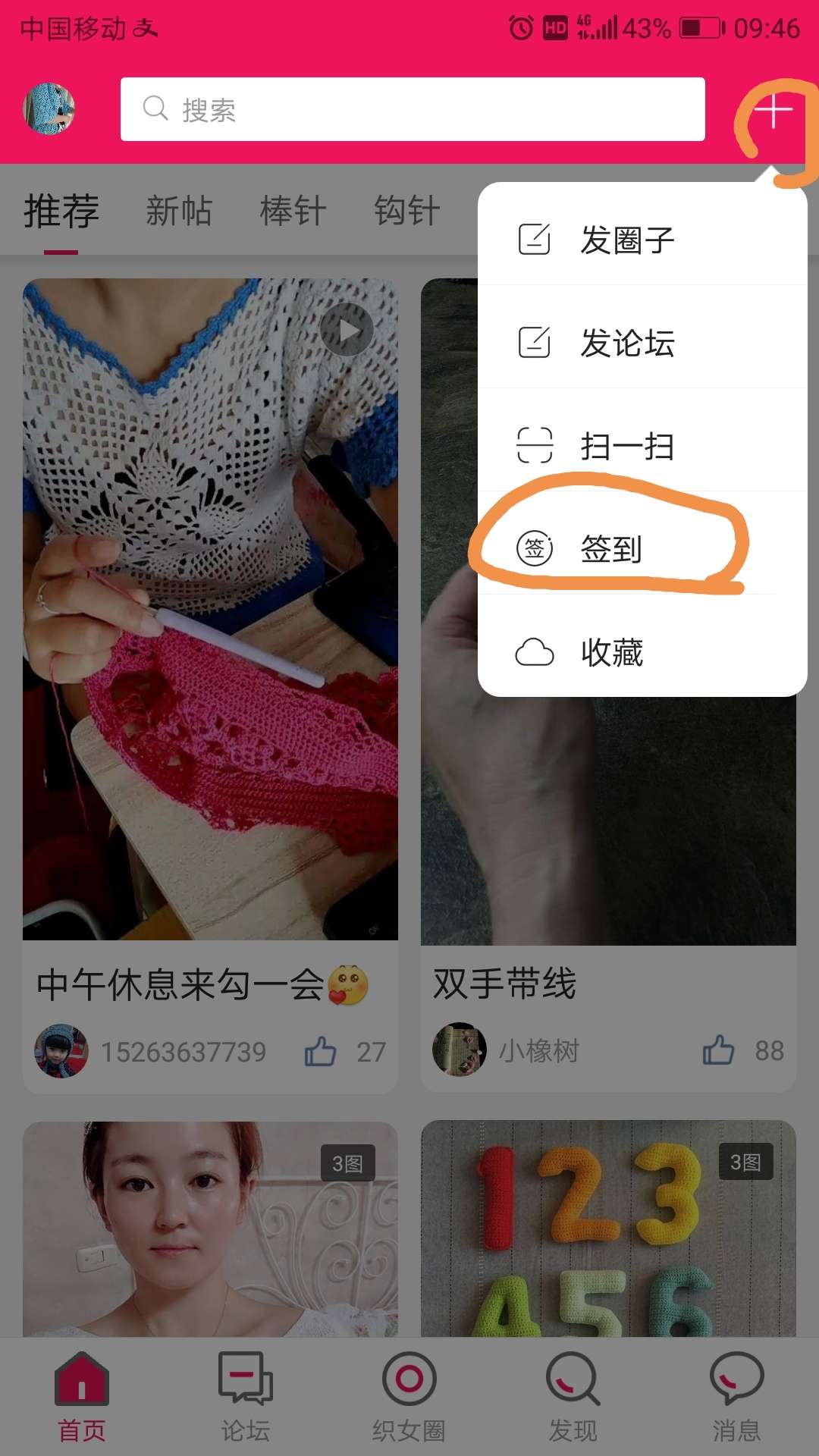Open the profile avatar in header
The width and height of the screenshot is (819, 1456).
49,109
